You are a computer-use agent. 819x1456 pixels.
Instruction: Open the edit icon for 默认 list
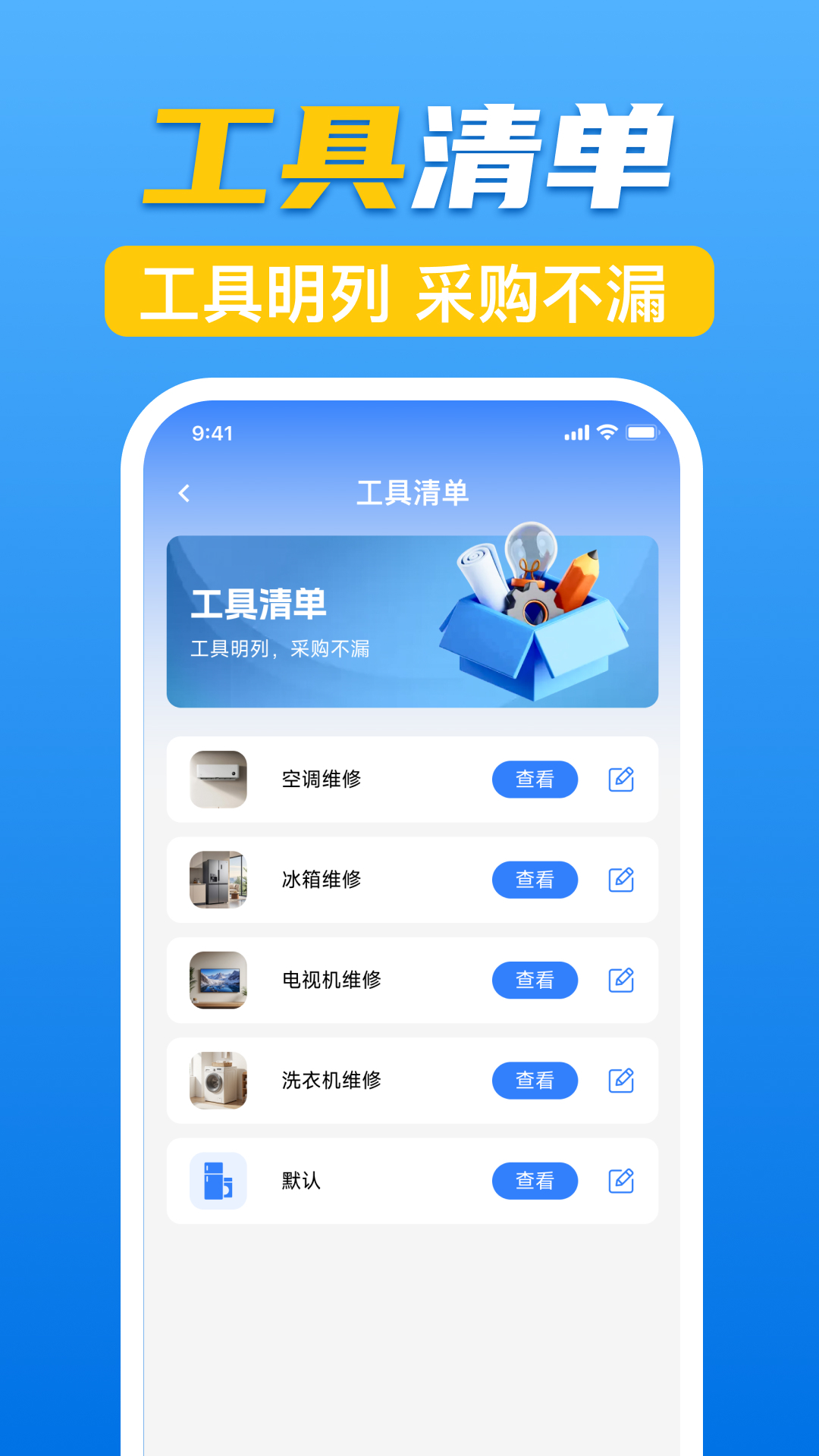[x=622, y=1180]
